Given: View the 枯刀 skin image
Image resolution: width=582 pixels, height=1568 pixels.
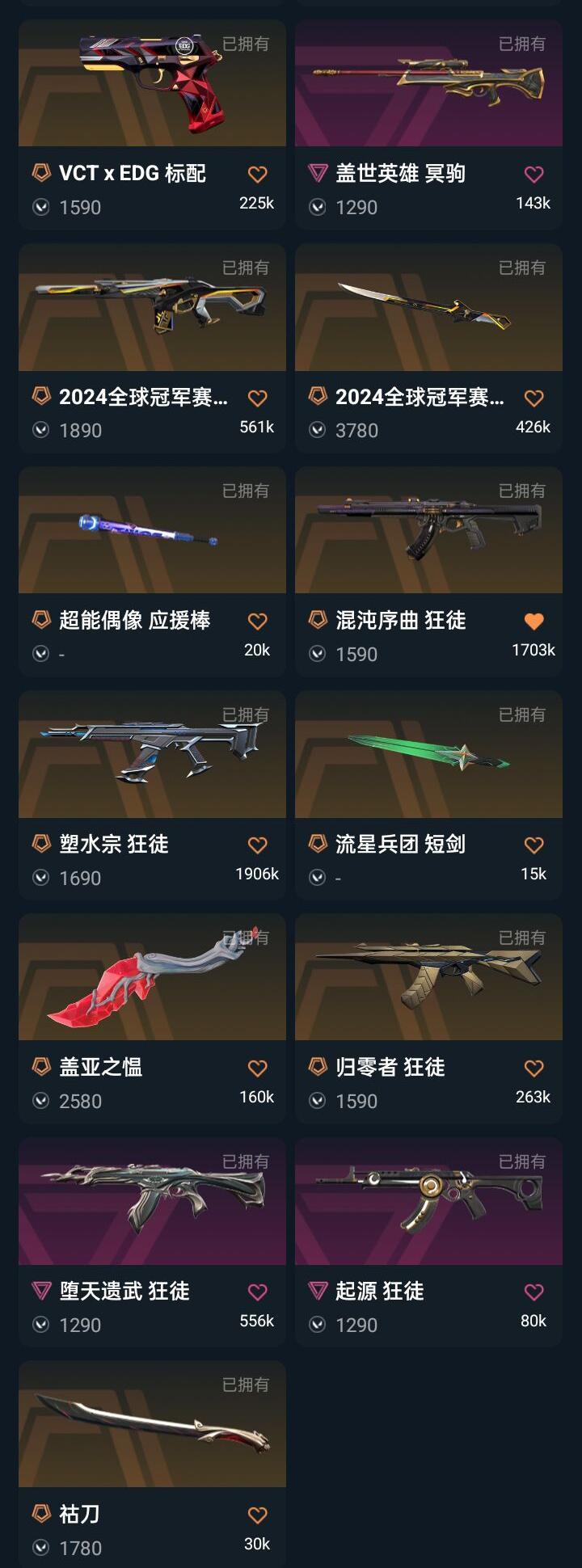Looking at the screenshot, I should click(x=152, y=1427).
